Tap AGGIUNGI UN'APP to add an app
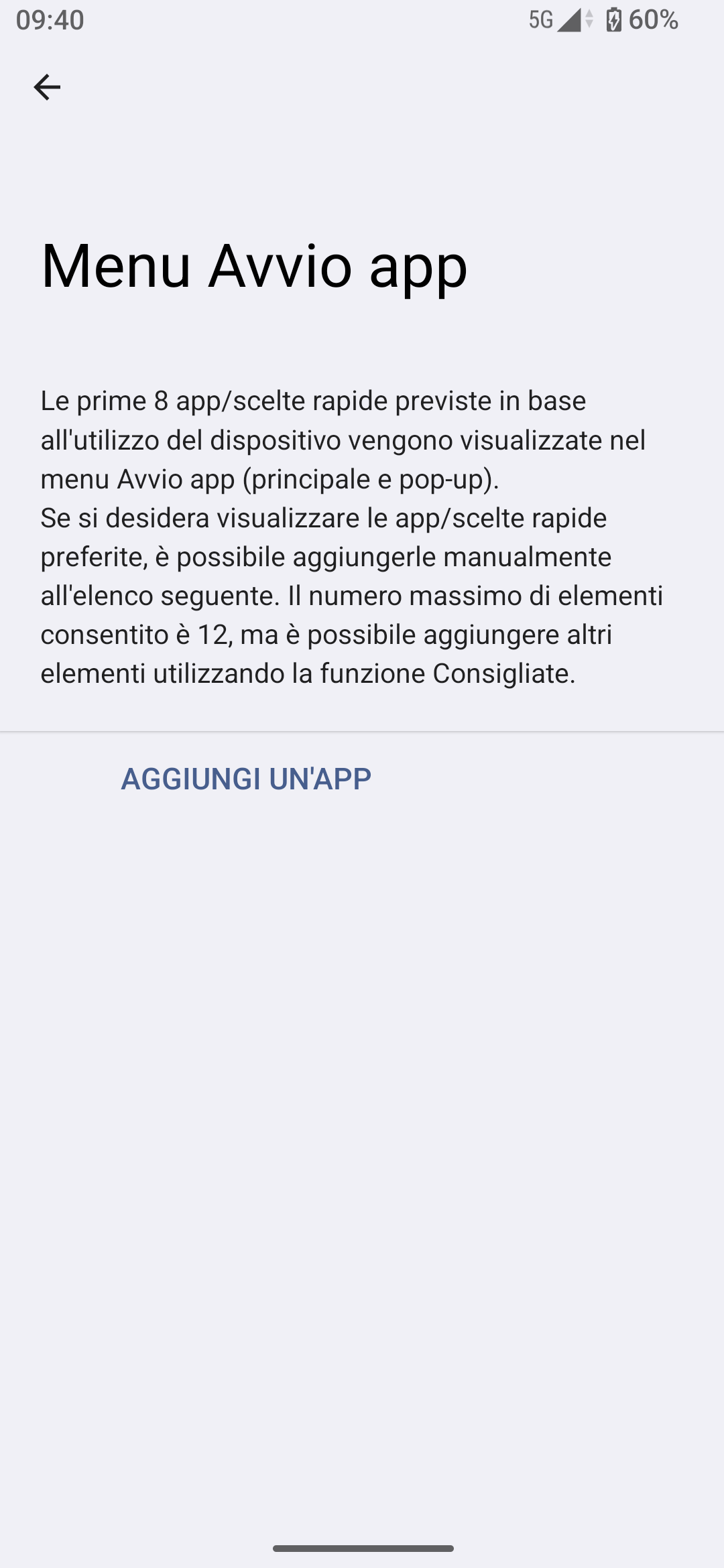The width and height of the screenshot is (724, 1568). (x=245, y=779)
